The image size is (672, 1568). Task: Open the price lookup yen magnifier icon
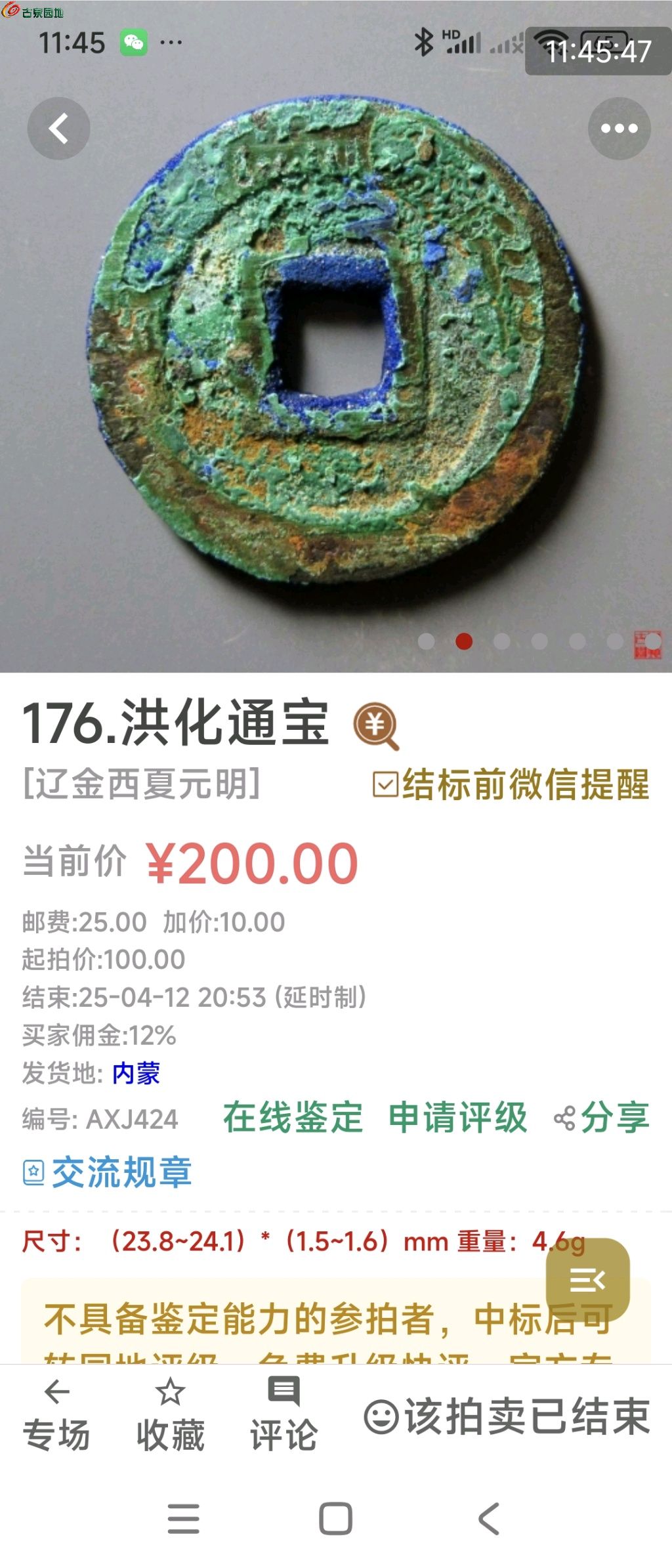pyautogui.click(x=376, y=725)
